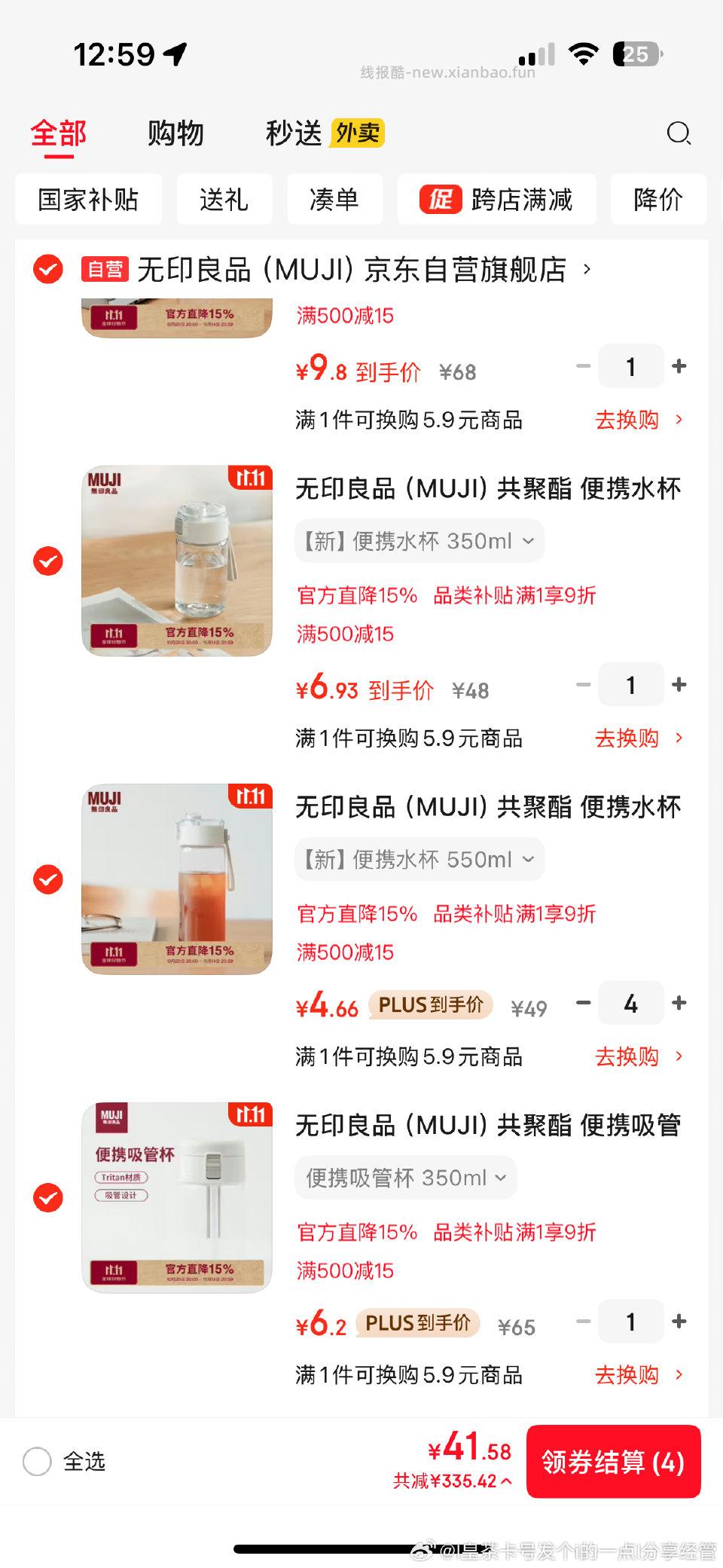Deselect the 350ml 便携水杯 item checkbox
Screen dimensions: 723x1568
48,561
